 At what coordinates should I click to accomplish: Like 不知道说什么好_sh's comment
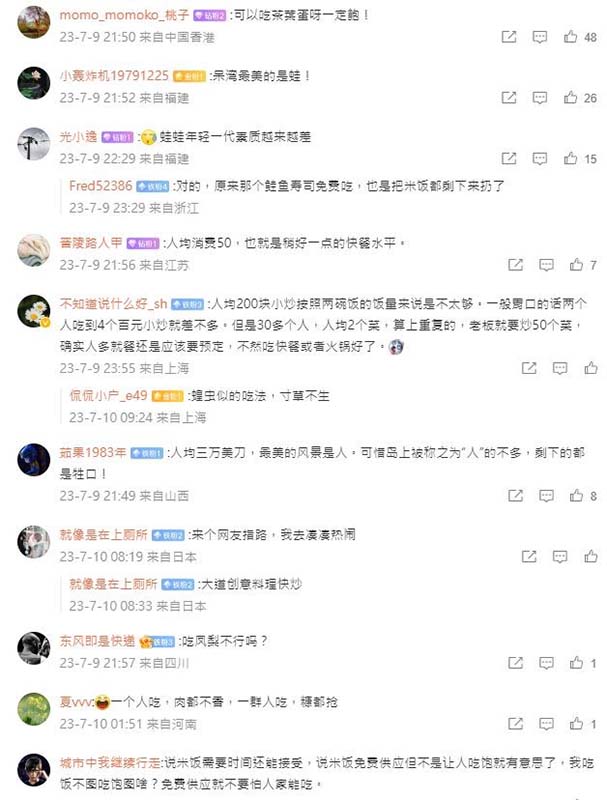(576, 368)
